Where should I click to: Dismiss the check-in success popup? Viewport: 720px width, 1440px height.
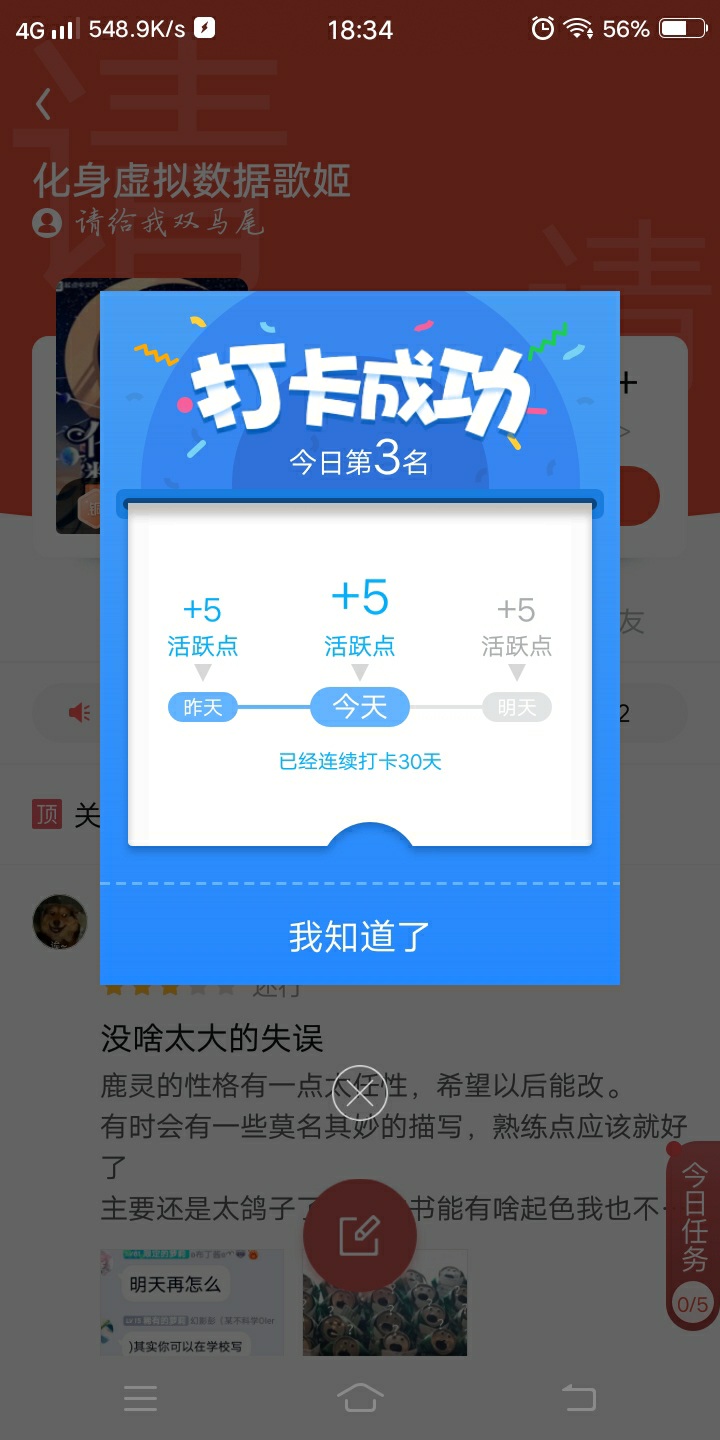tap(360, 1092)
